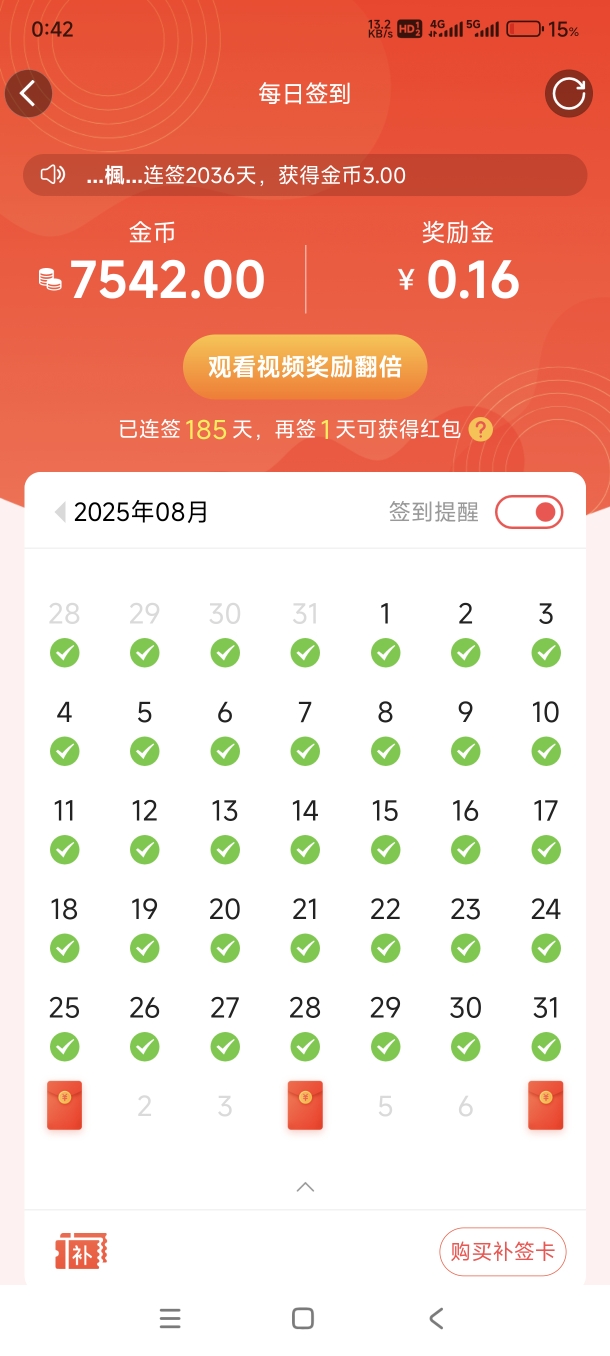610x1356 pixels.
Task: Go to the previous month
Action: 59,513
